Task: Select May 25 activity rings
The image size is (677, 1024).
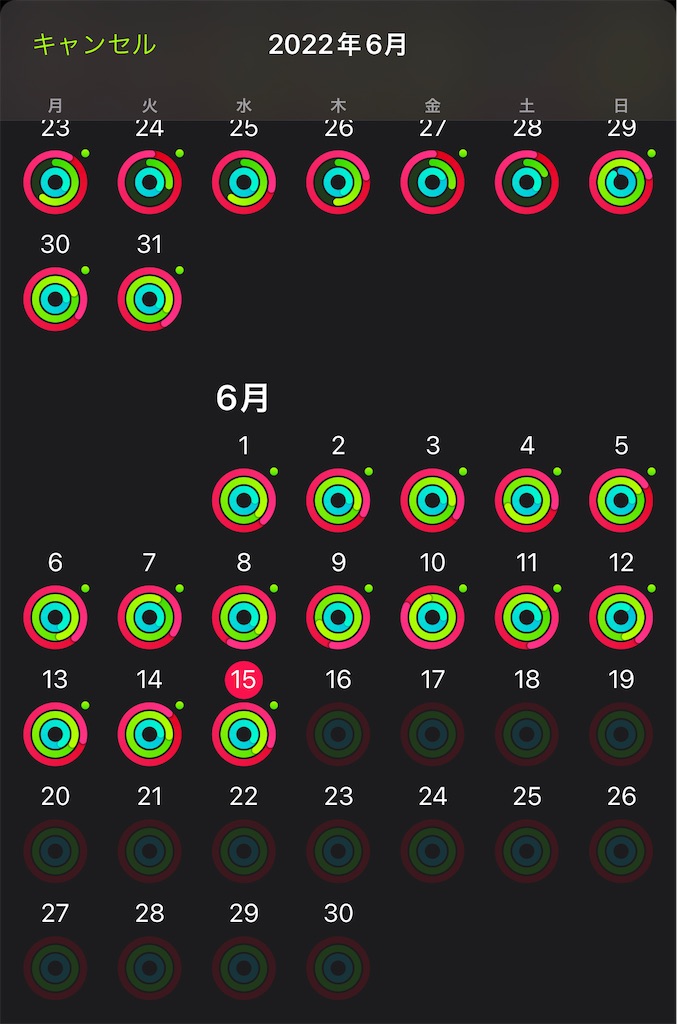Action: pyautogui.click(x=244, y=182)
